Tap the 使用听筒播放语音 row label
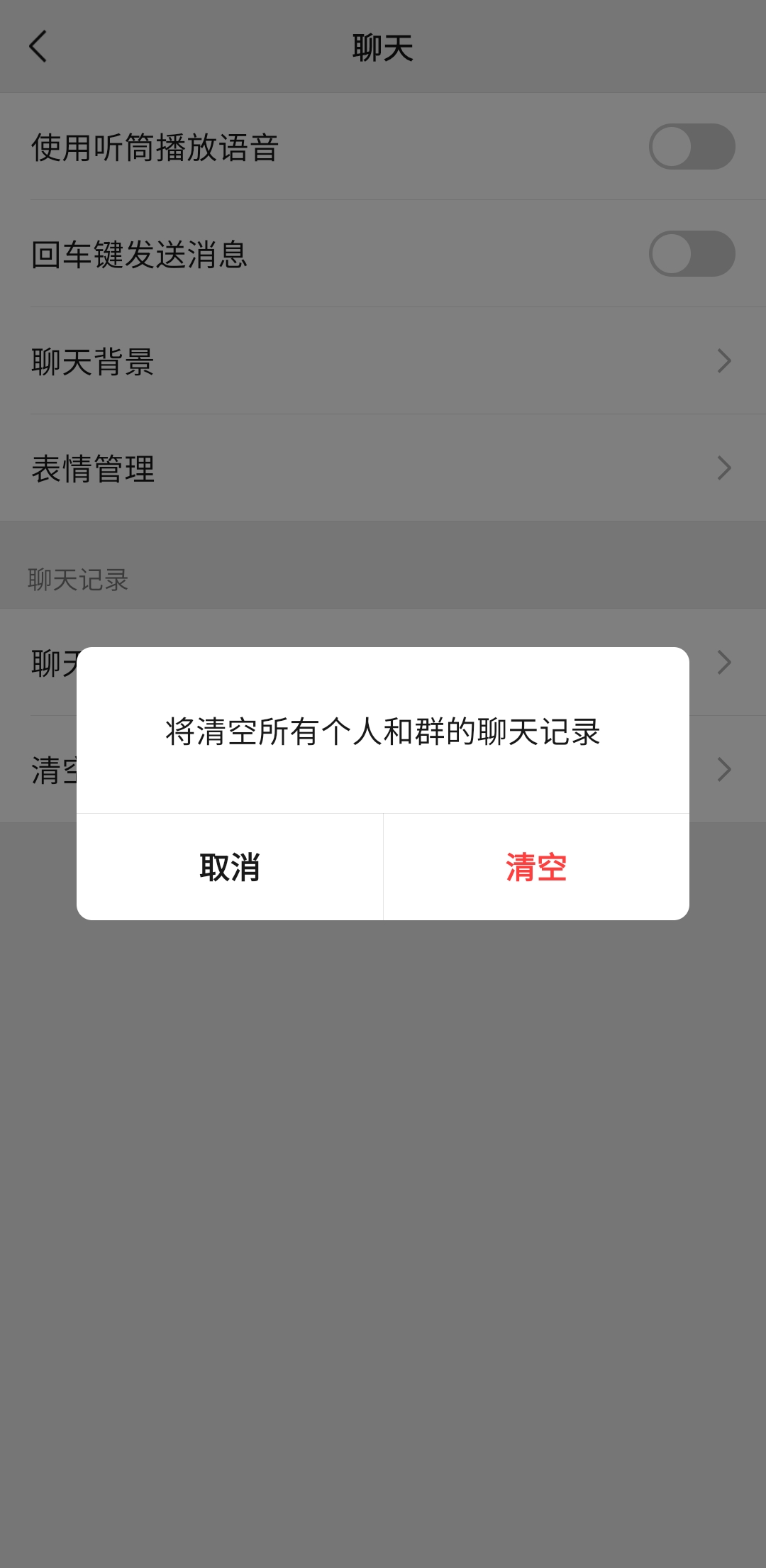 click(156, 146)
